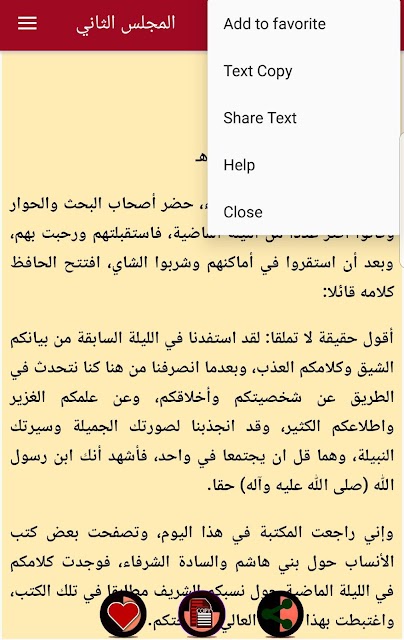Viewport: 404px width, 640px height.
Task: Tap the copy document button
Action: (x=202, y=613)
